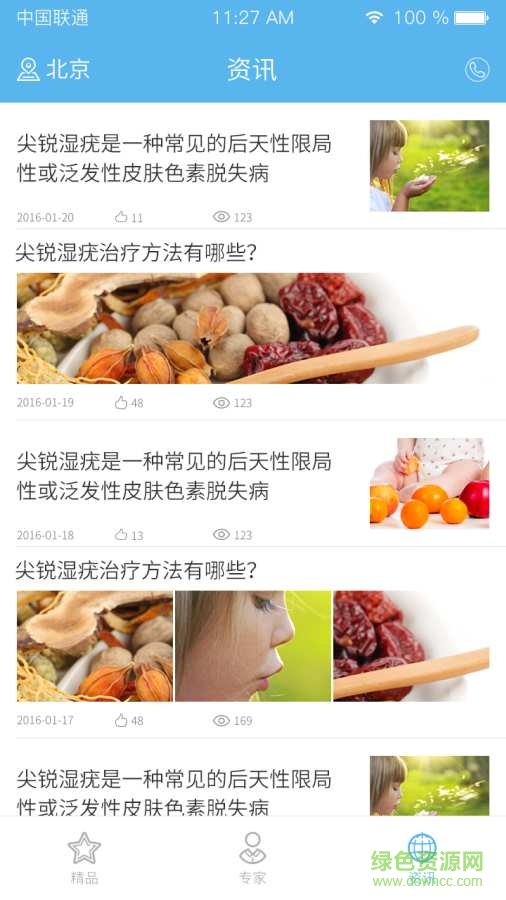Viewport: 506px width, 900px height.
Task: Switch to the 精品 tab
Action: pyautogui.click(x=84, y=858)
